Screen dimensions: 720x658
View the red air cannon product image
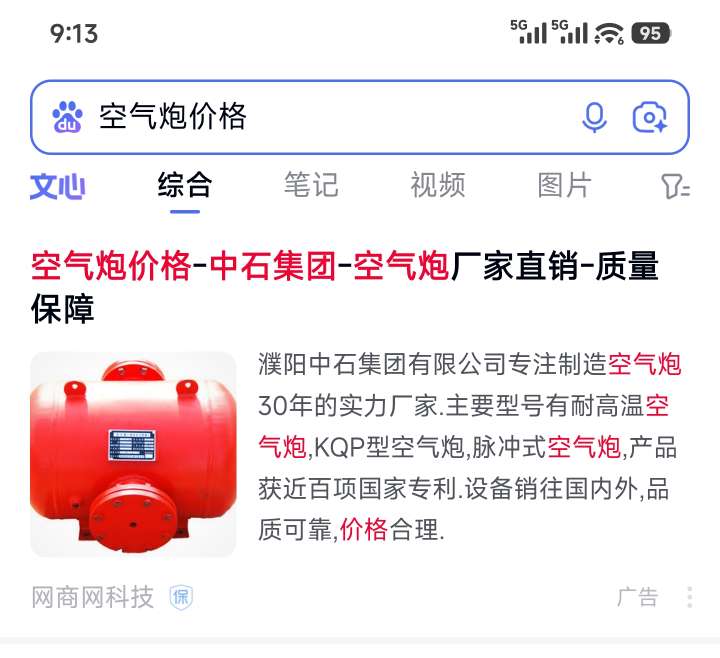133,454
